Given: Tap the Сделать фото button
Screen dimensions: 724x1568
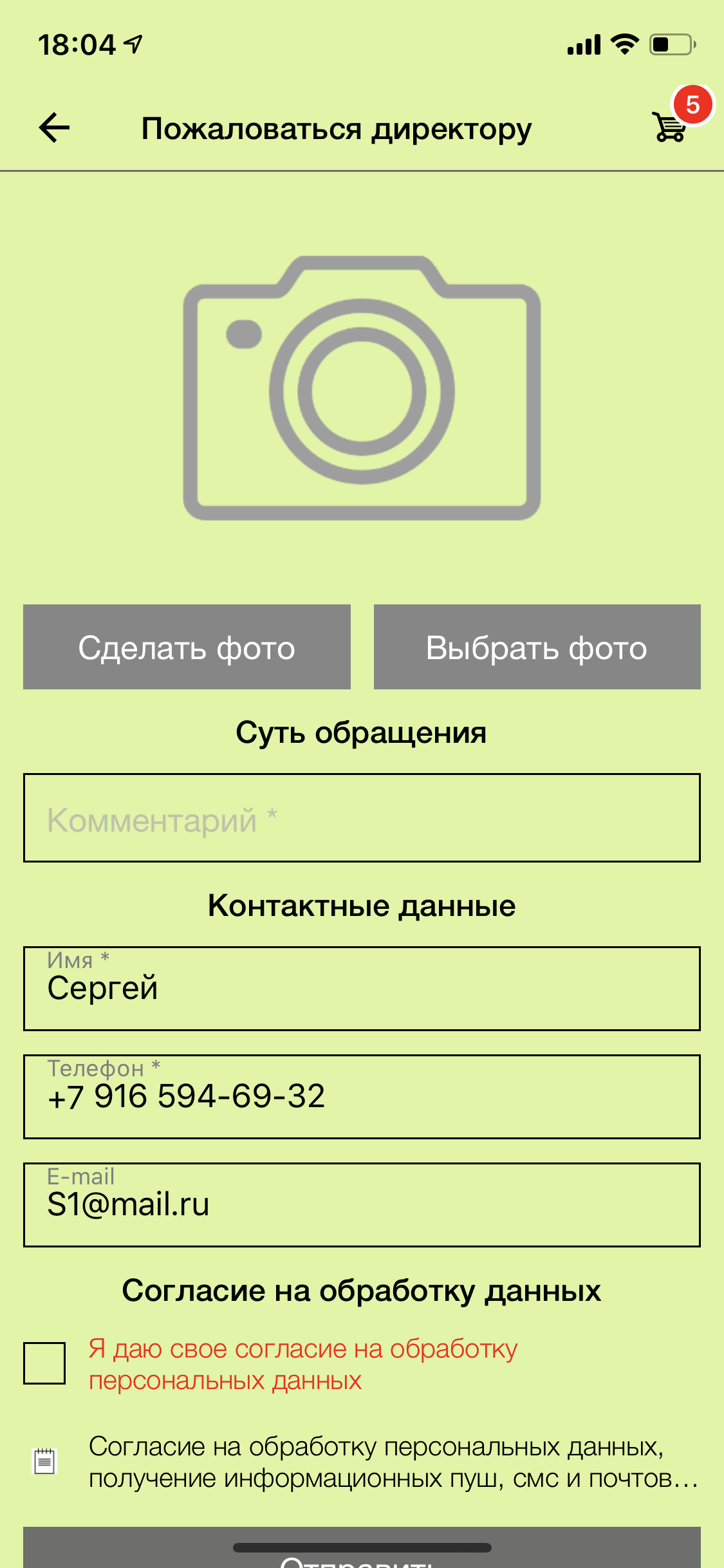Looking at the screenshot, I should (x=187, y=647).
